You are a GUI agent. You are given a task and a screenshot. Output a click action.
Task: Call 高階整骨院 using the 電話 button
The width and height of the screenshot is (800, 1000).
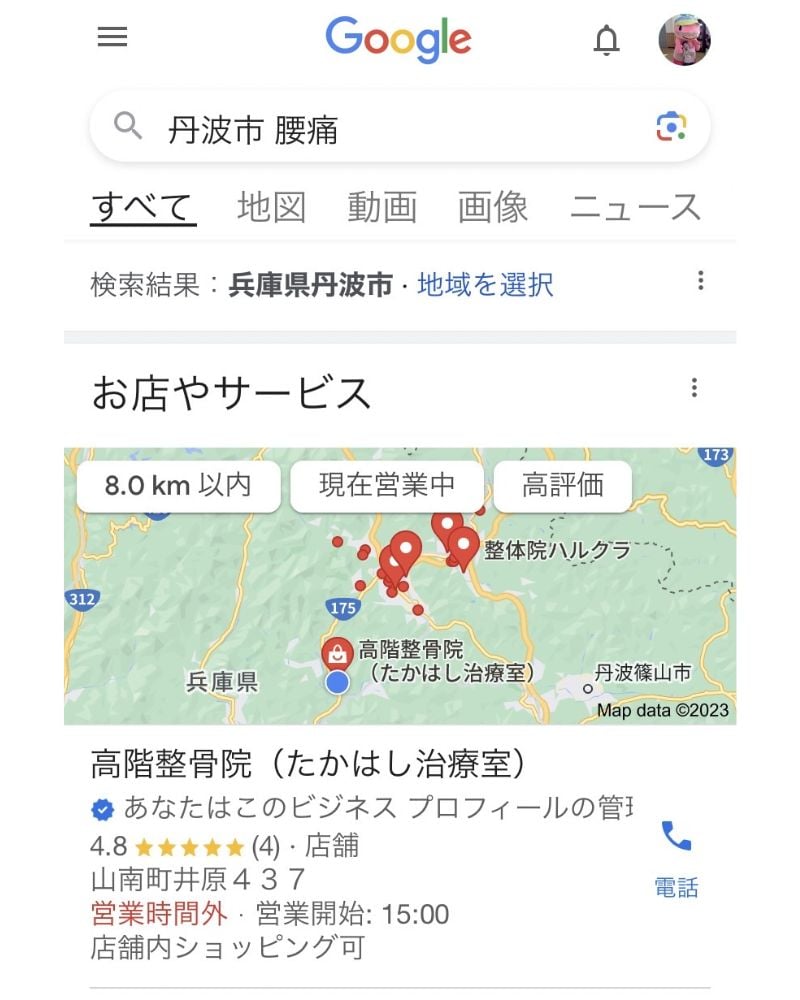[x=676, y=857]
